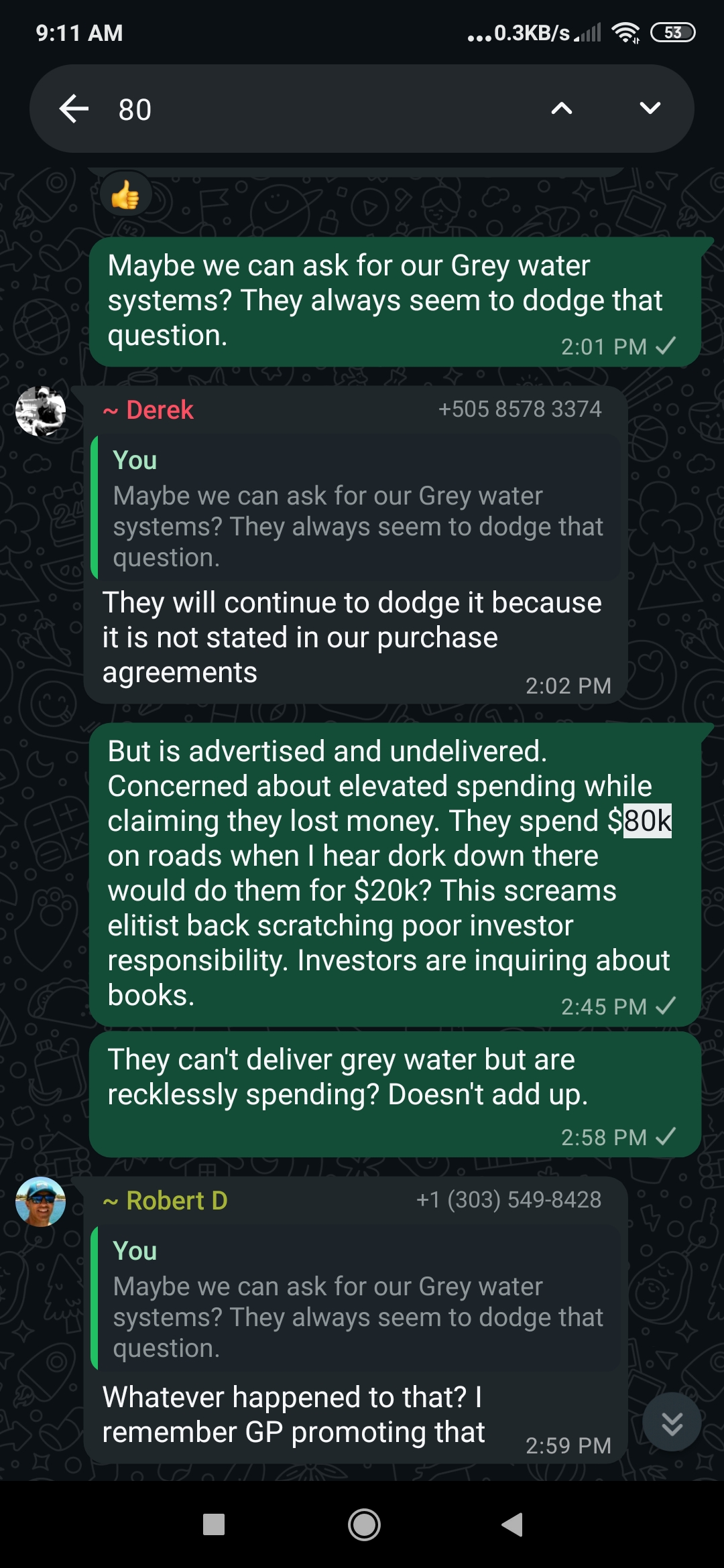Screen dimensions: 724x1568
Task: Jump to the latest messages
Action: point(672,1422)
